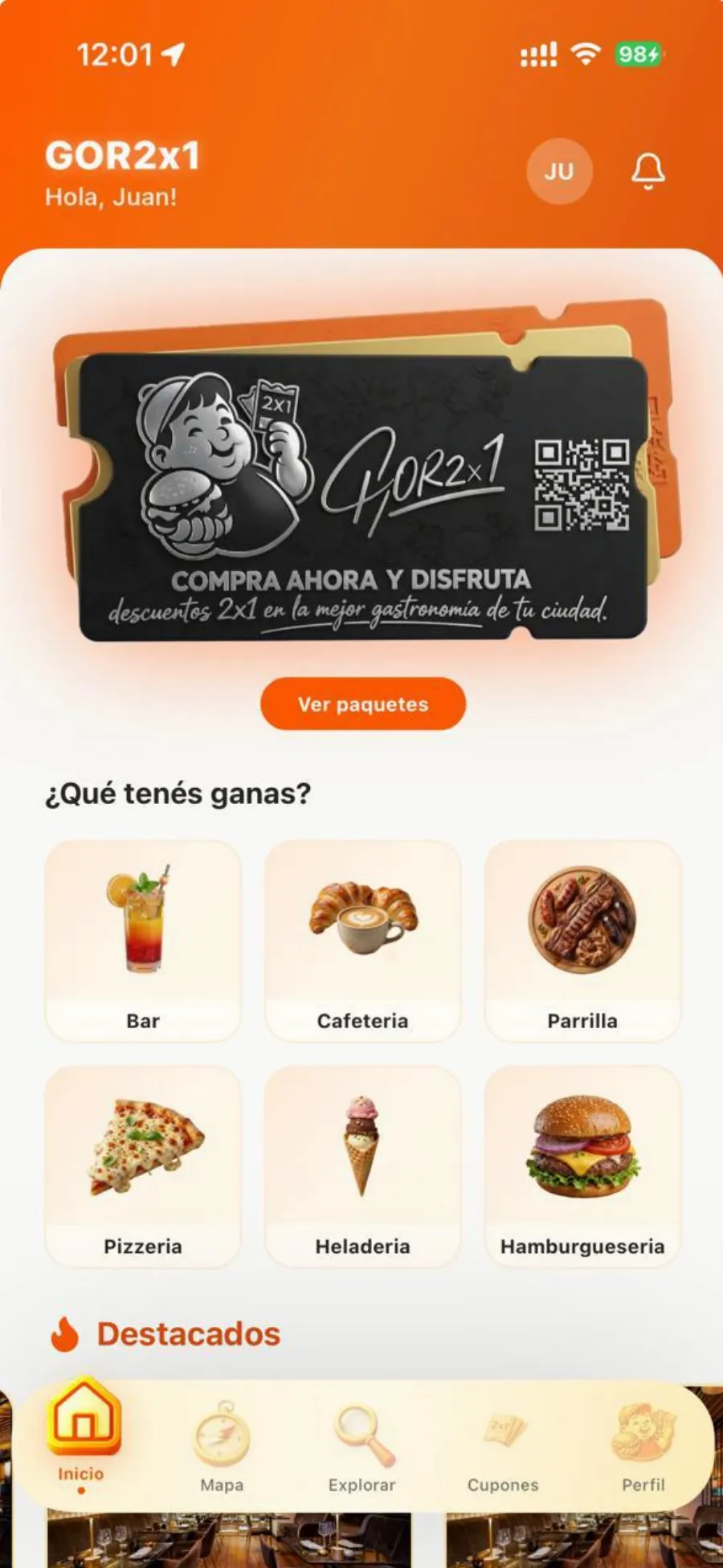Select the Bar category
This screenshot has width=723, height=1568.
click(143, 941)
